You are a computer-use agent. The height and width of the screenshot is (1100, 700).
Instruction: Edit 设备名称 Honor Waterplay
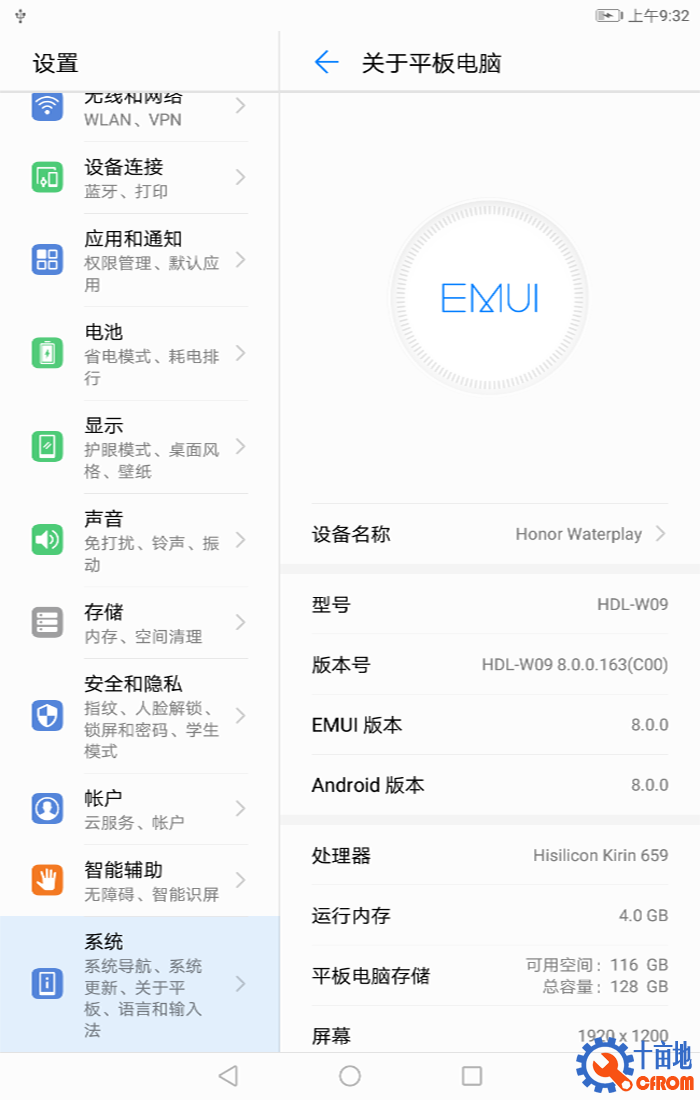pos(490,534)
